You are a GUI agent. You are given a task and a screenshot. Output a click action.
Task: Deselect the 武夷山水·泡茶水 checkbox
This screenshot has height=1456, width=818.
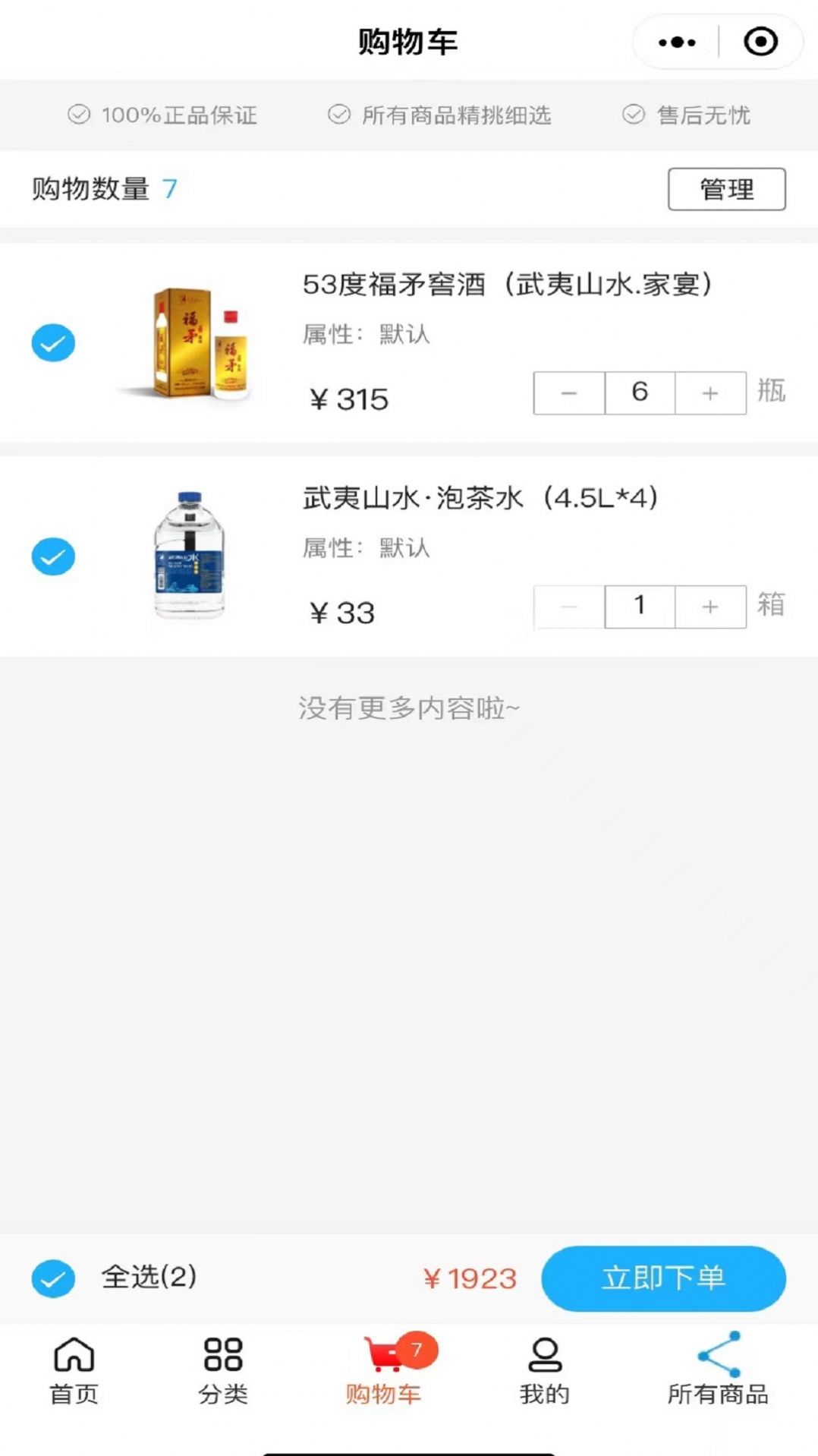[53, 556]
